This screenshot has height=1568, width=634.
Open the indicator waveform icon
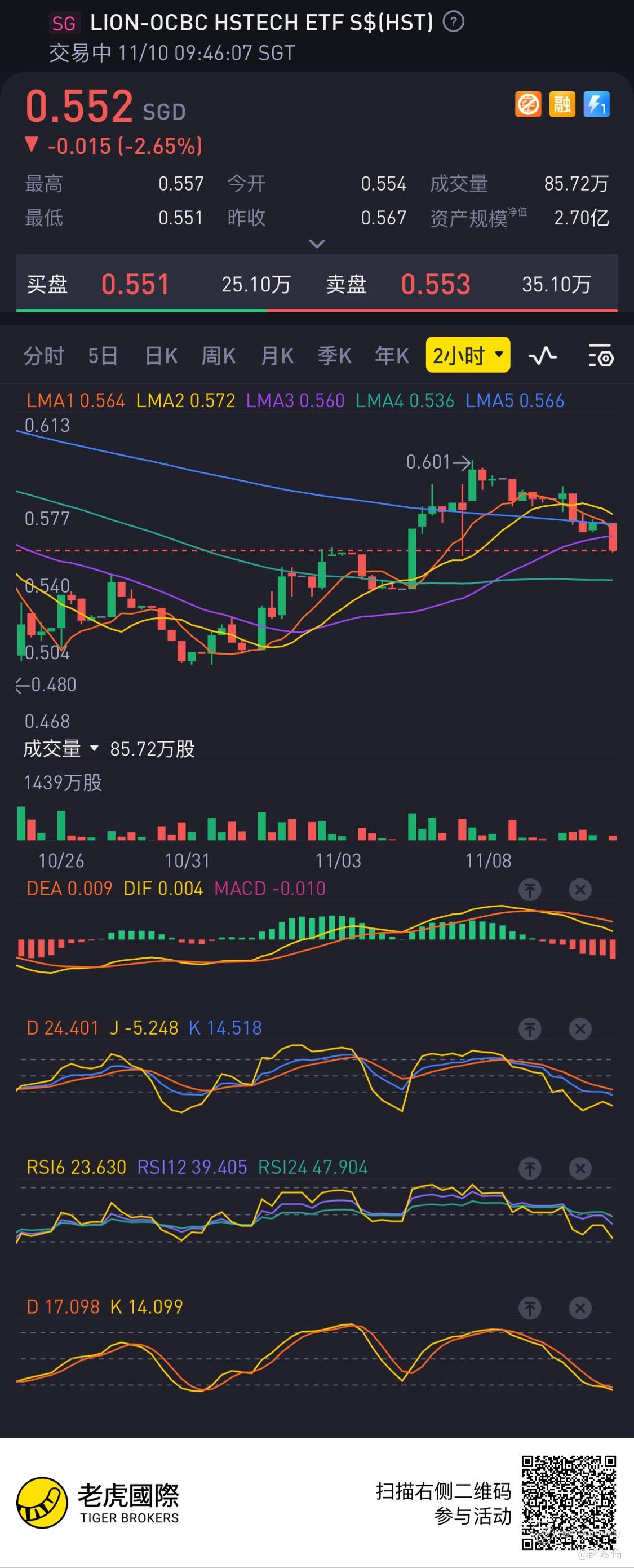click(543, 355)
